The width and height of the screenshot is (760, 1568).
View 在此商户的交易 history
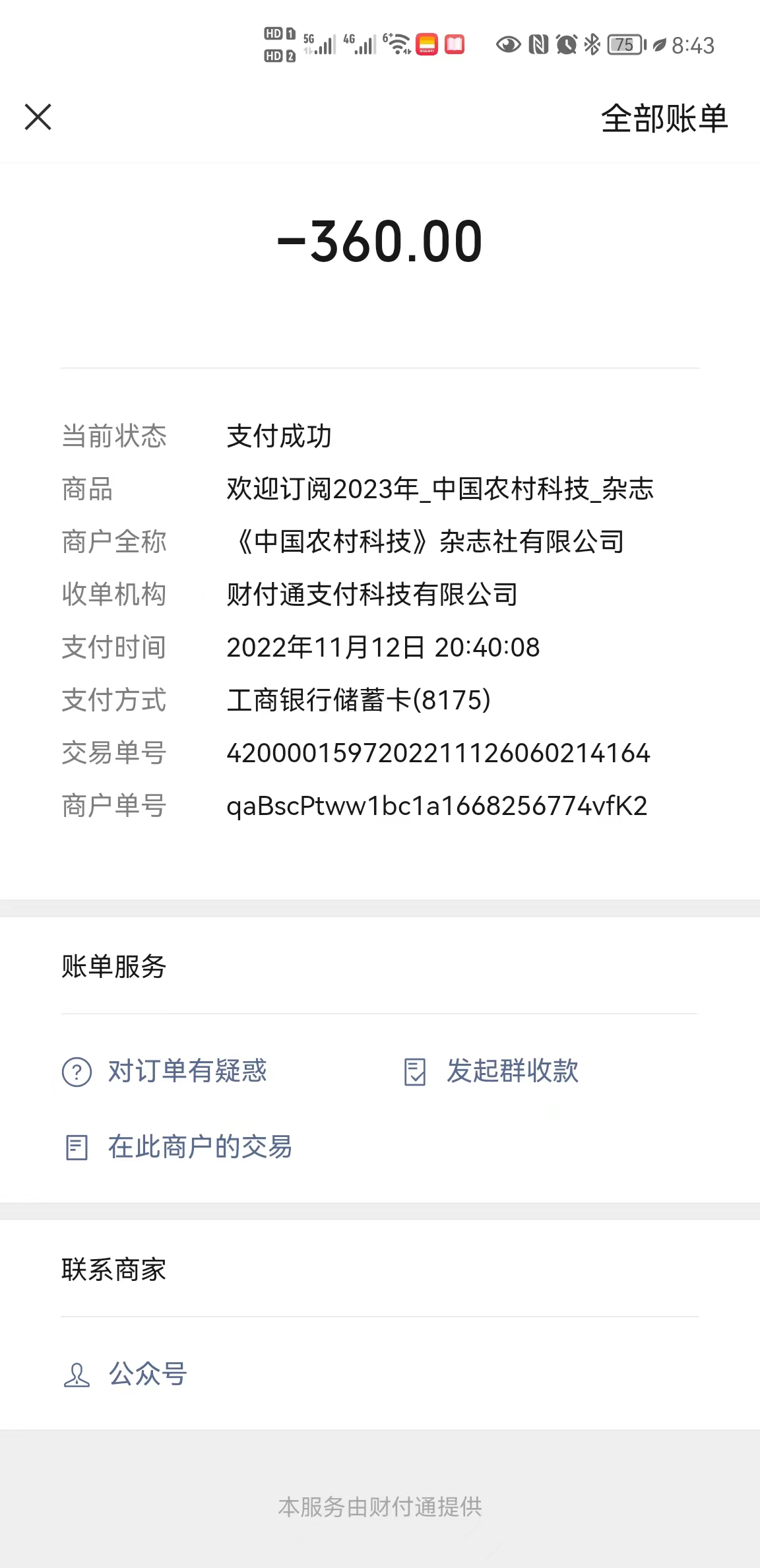[177, 1147]
